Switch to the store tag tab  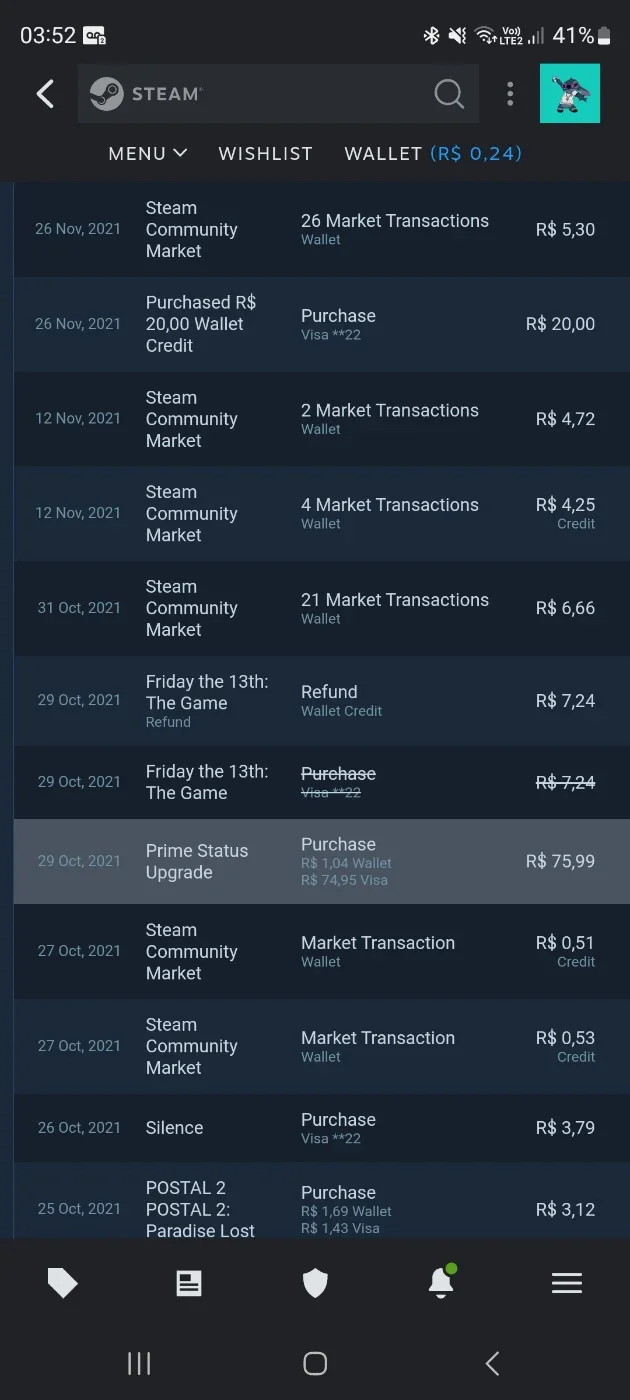(62, 1283)
